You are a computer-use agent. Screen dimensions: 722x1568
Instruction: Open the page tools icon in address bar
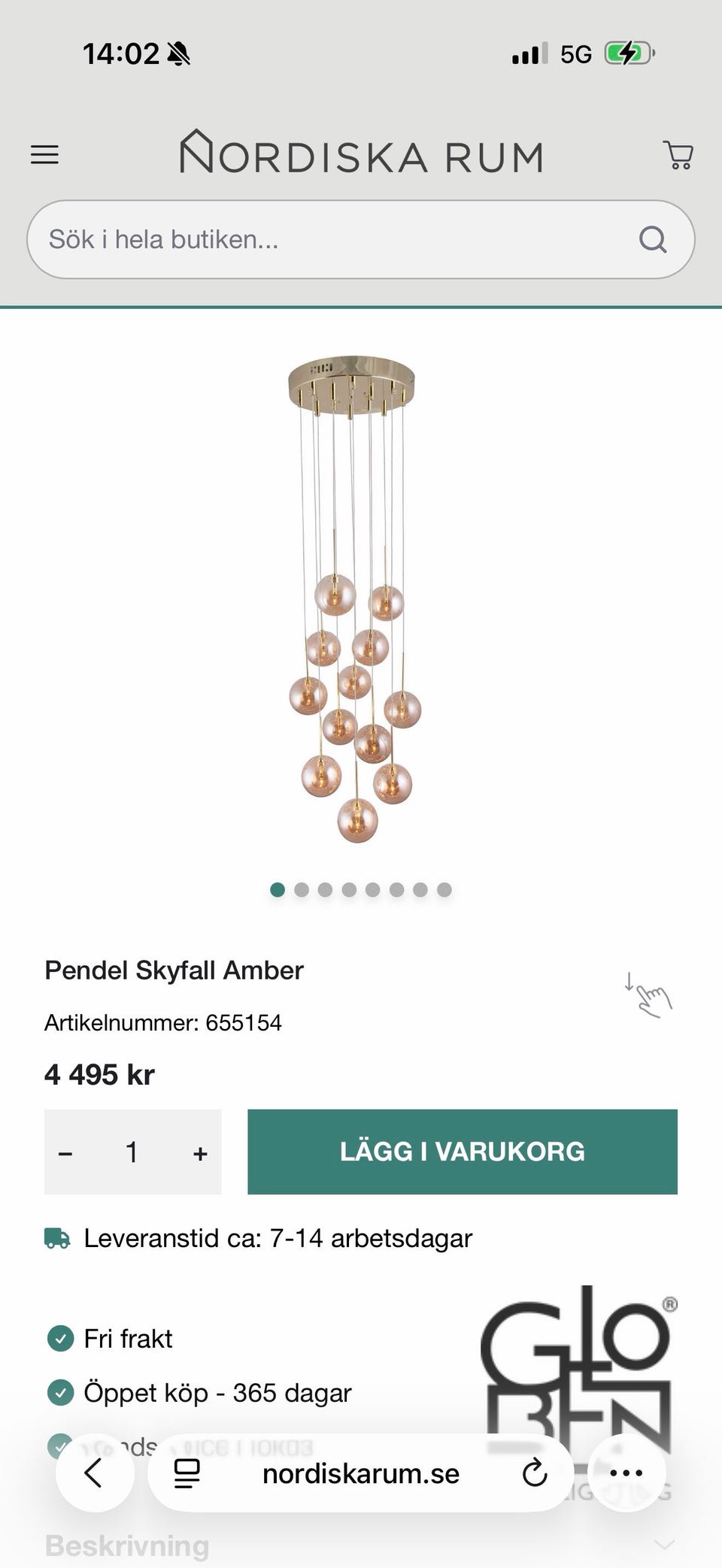[187, 1473]
